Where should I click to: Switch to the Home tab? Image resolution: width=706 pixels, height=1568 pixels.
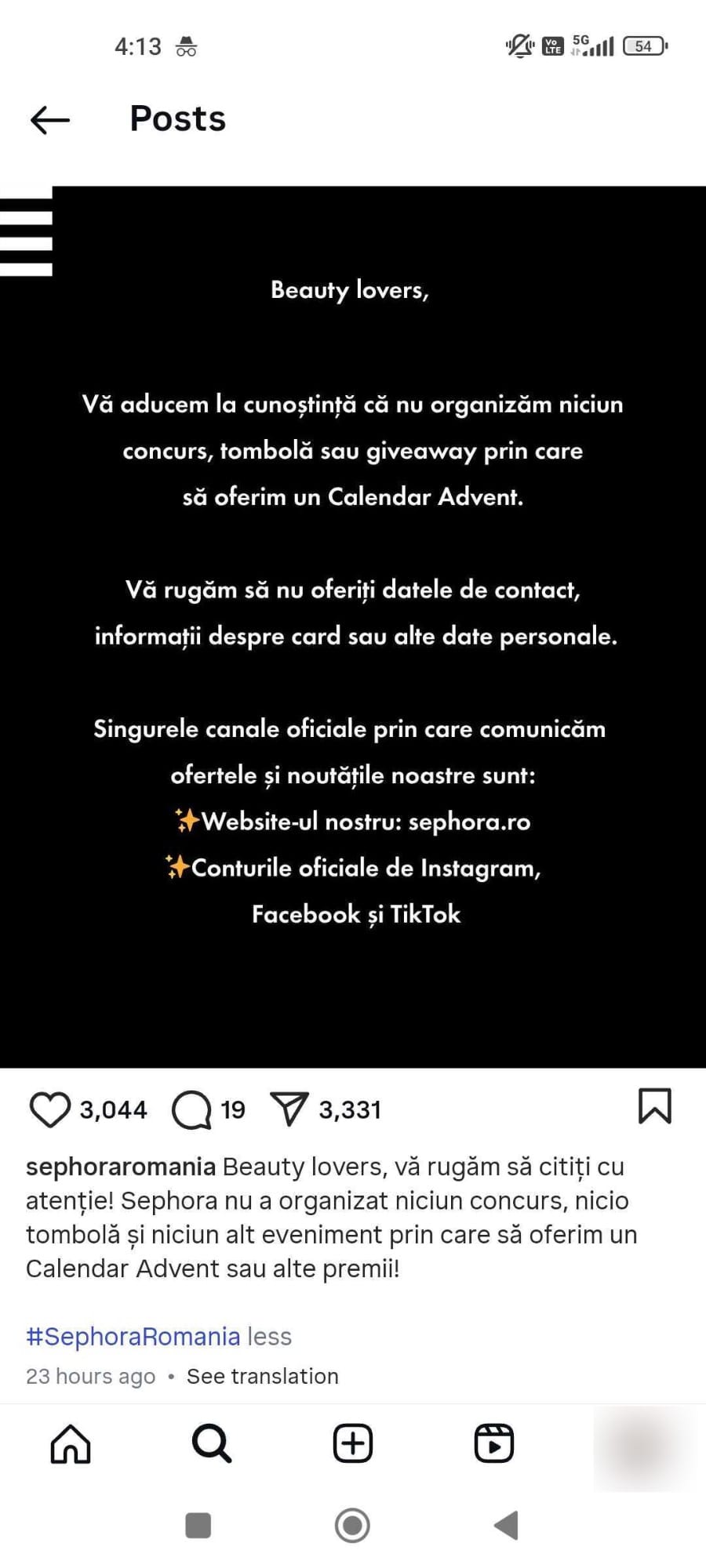pos(71,1443)
